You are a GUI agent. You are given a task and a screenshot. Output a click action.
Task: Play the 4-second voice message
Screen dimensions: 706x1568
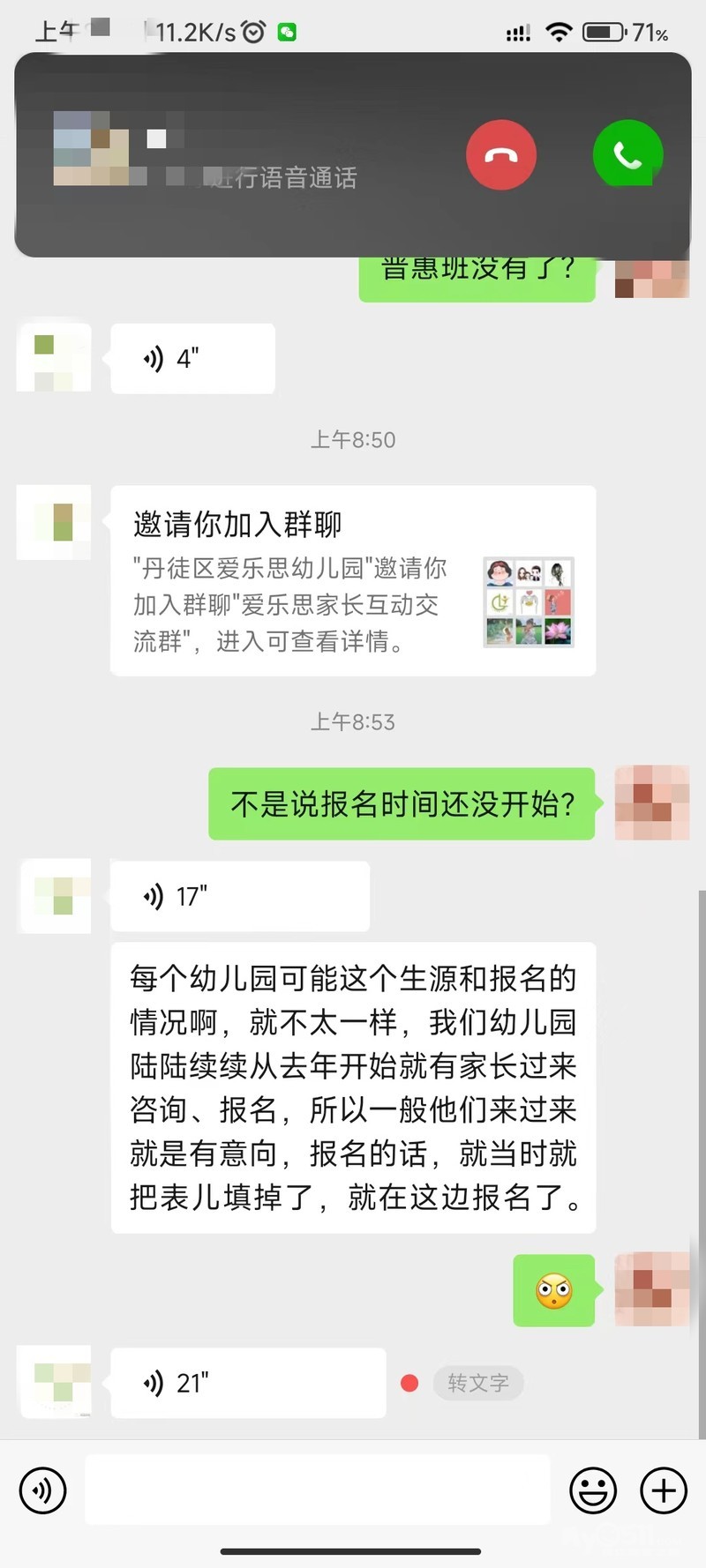(x=192, y=359)
